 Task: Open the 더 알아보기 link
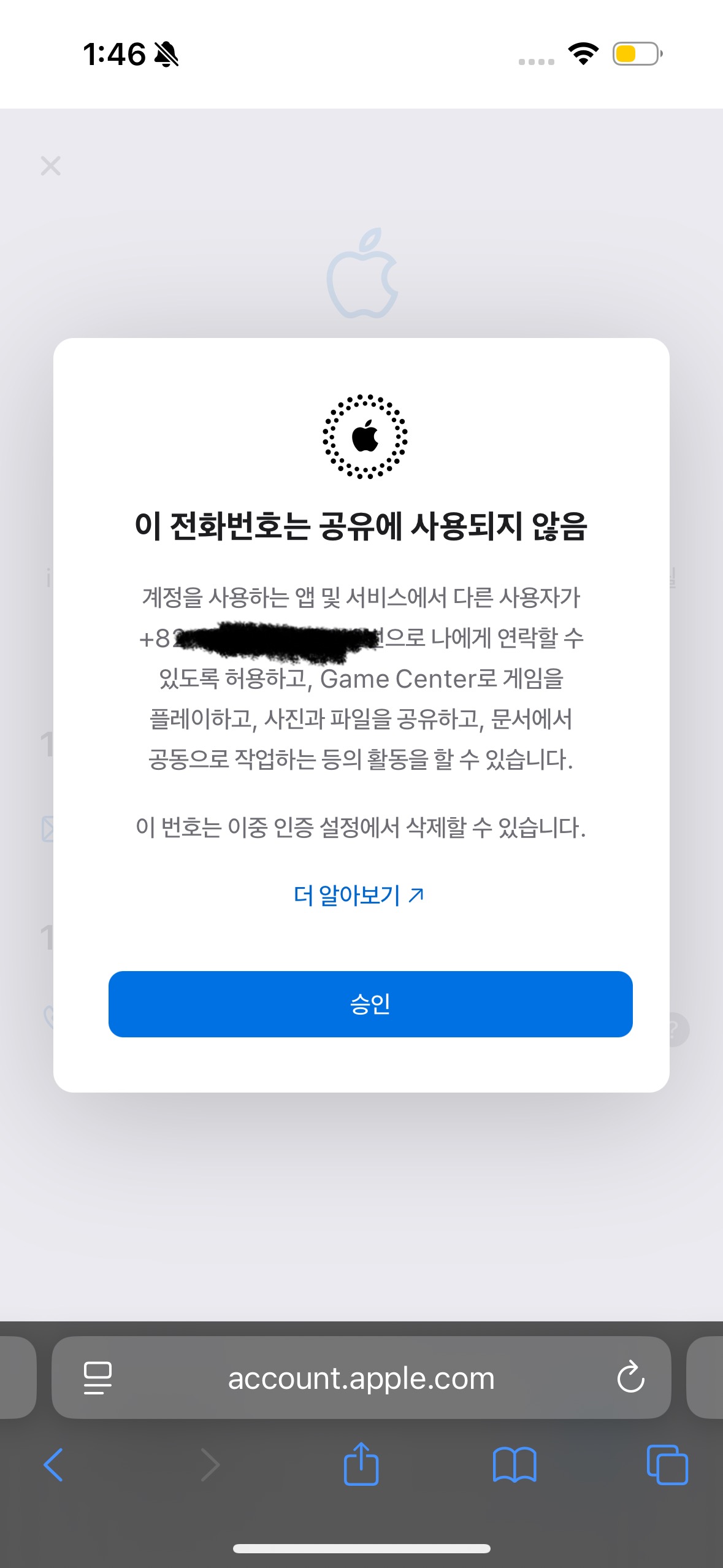359,895
